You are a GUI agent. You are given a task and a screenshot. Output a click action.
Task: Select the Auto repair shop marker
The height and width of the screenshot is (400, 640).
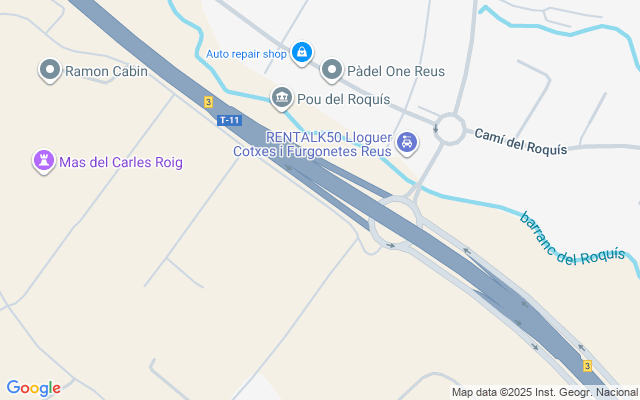click(301, 52)
